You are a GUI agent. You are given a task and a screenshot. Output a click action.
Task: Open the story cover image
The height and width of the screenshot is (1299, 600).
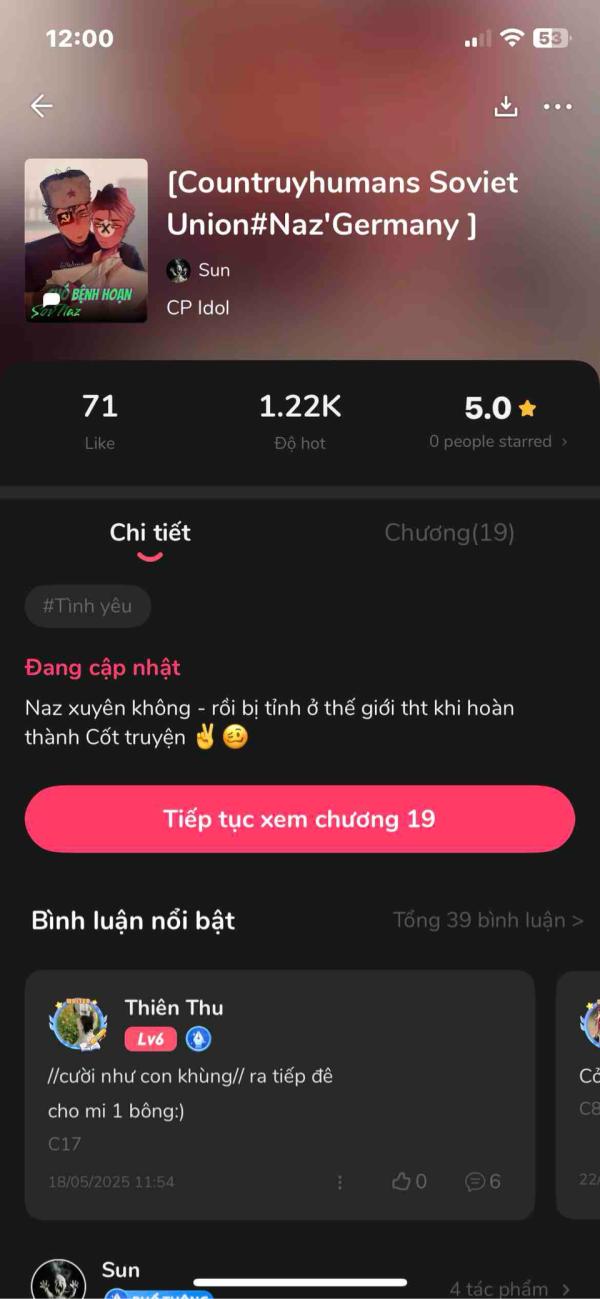(85, 240)
